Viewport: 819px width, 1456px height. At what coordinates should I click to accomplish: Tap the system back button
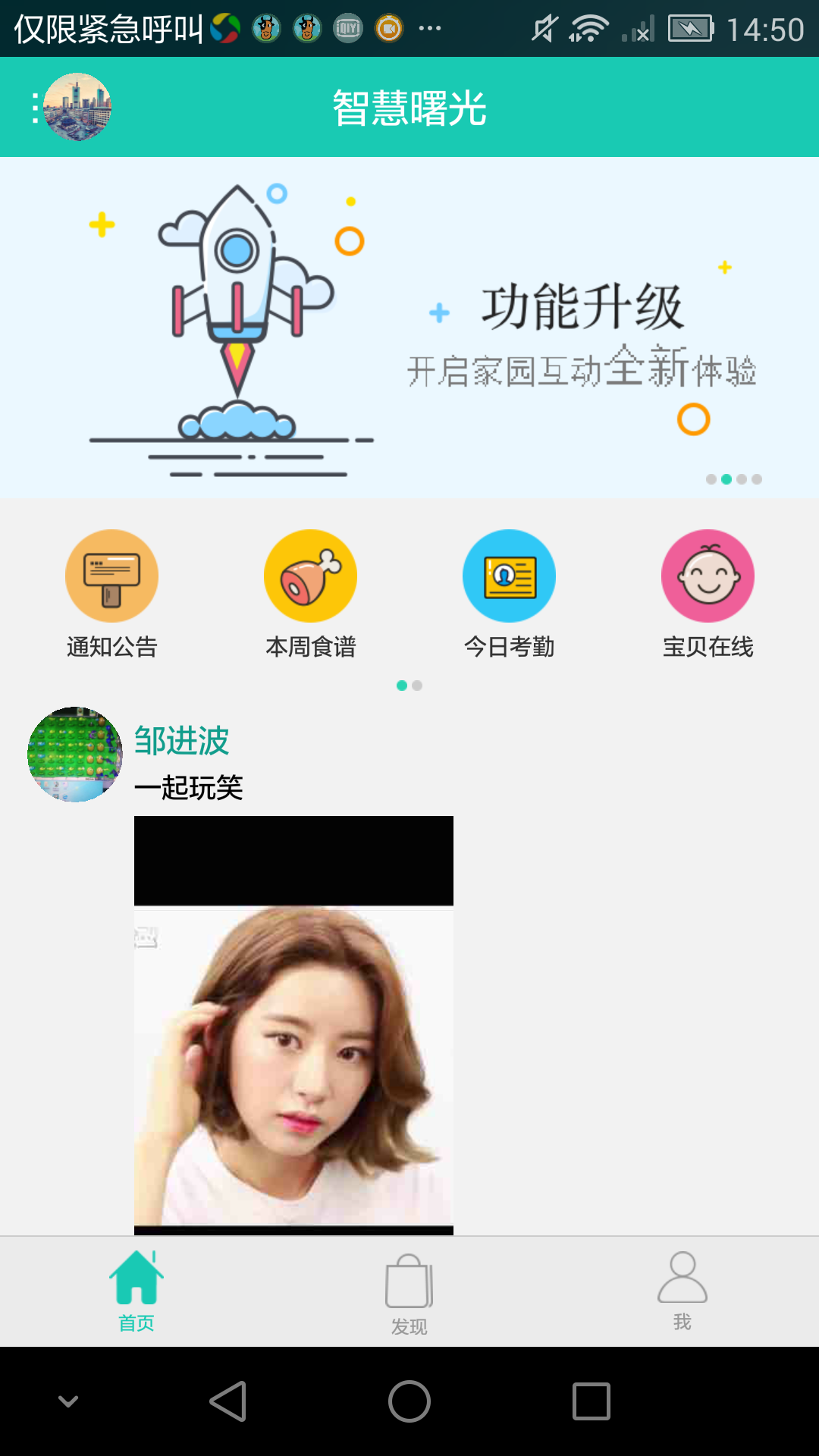(227, 1401)
